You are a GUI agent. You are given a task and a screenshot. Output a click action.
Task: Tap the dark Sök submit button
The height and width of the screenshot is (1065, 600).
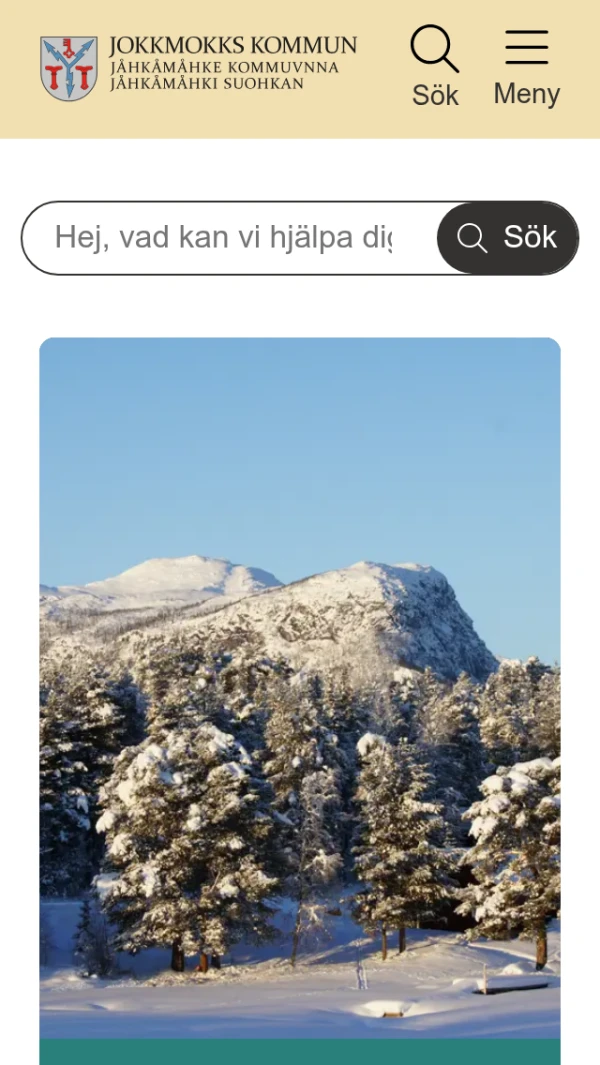click(508, 238)
